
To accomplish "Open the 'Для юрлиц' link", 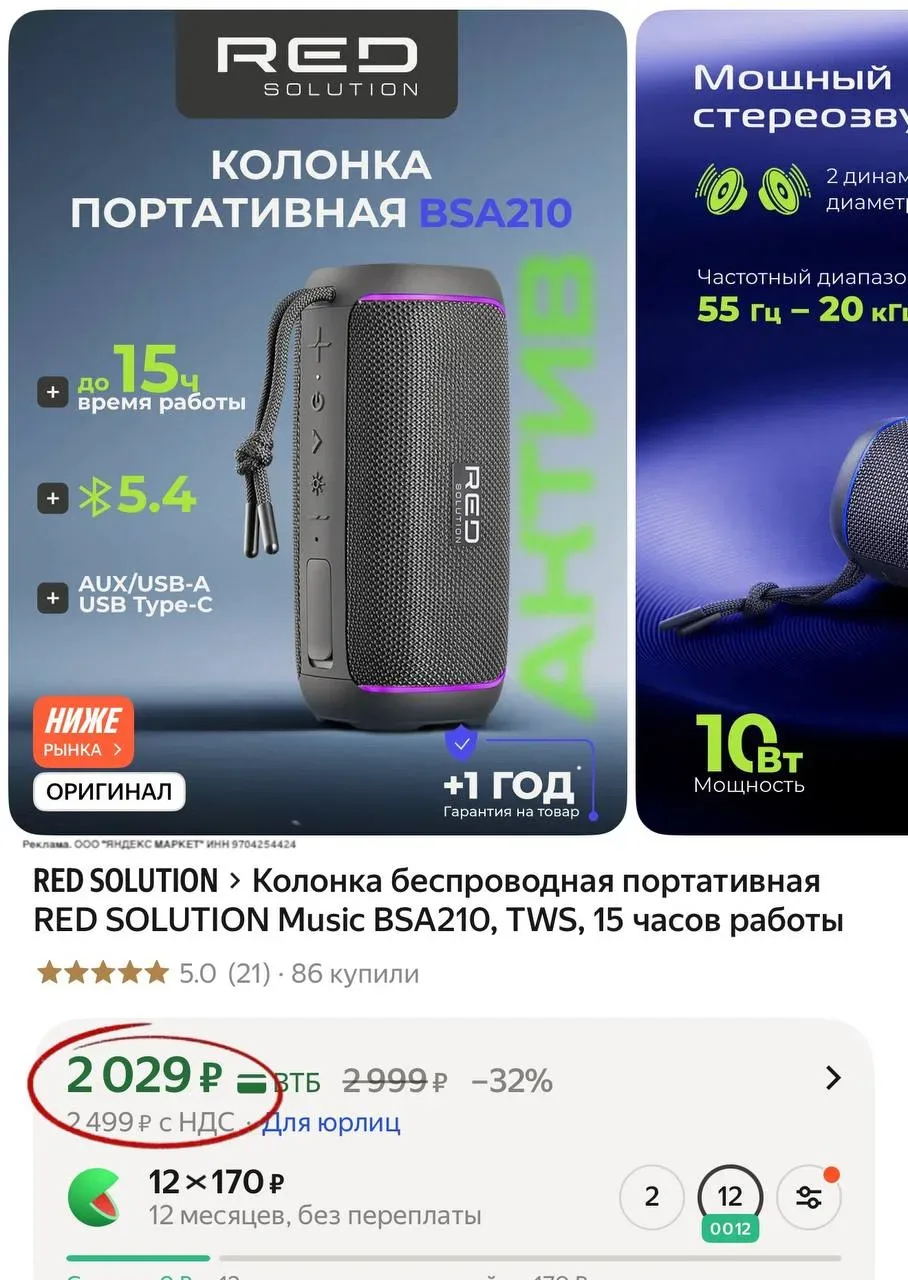I will click(331, 1122).
